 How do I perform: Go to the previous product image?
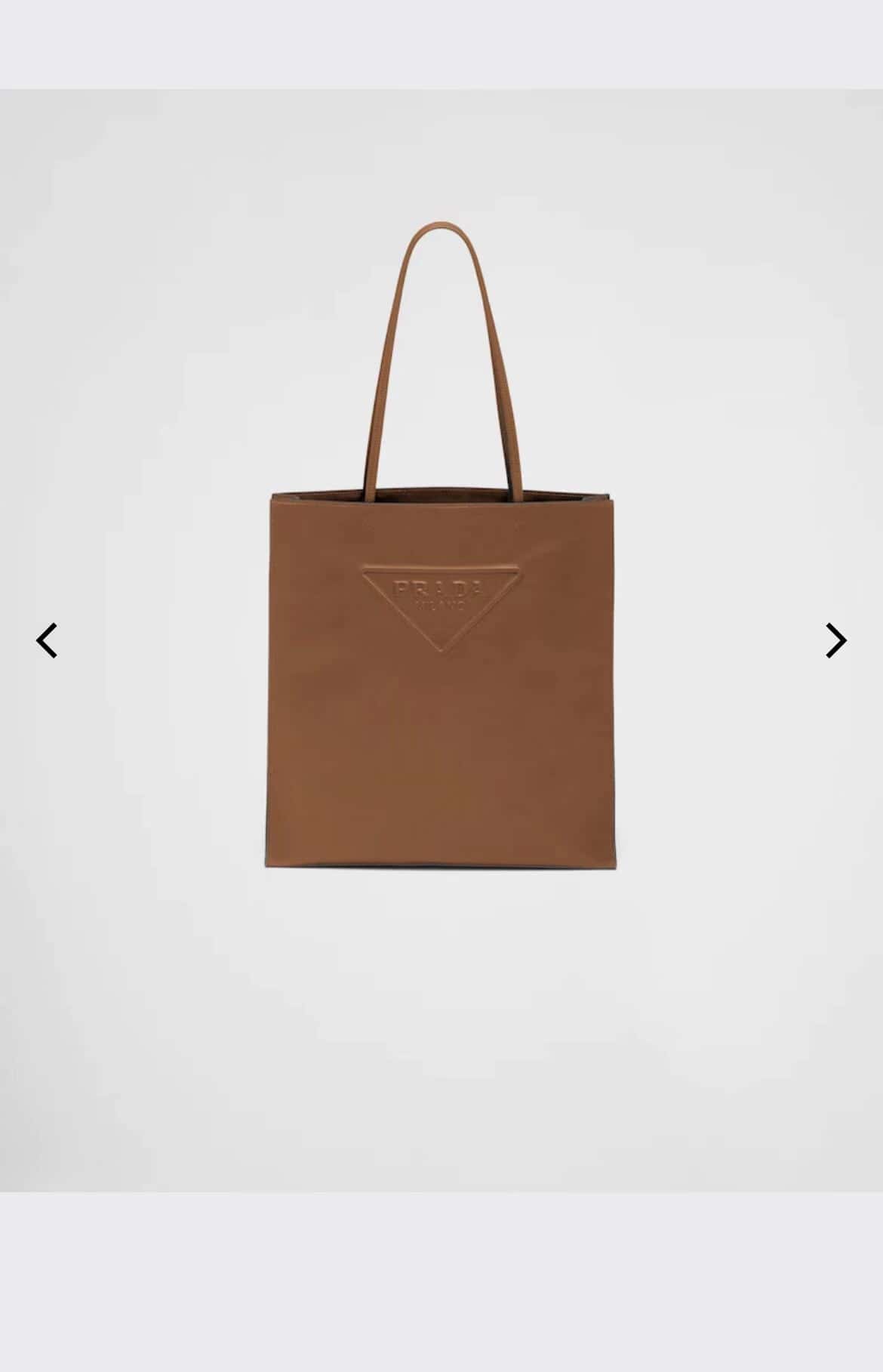(x=47, y=640)
